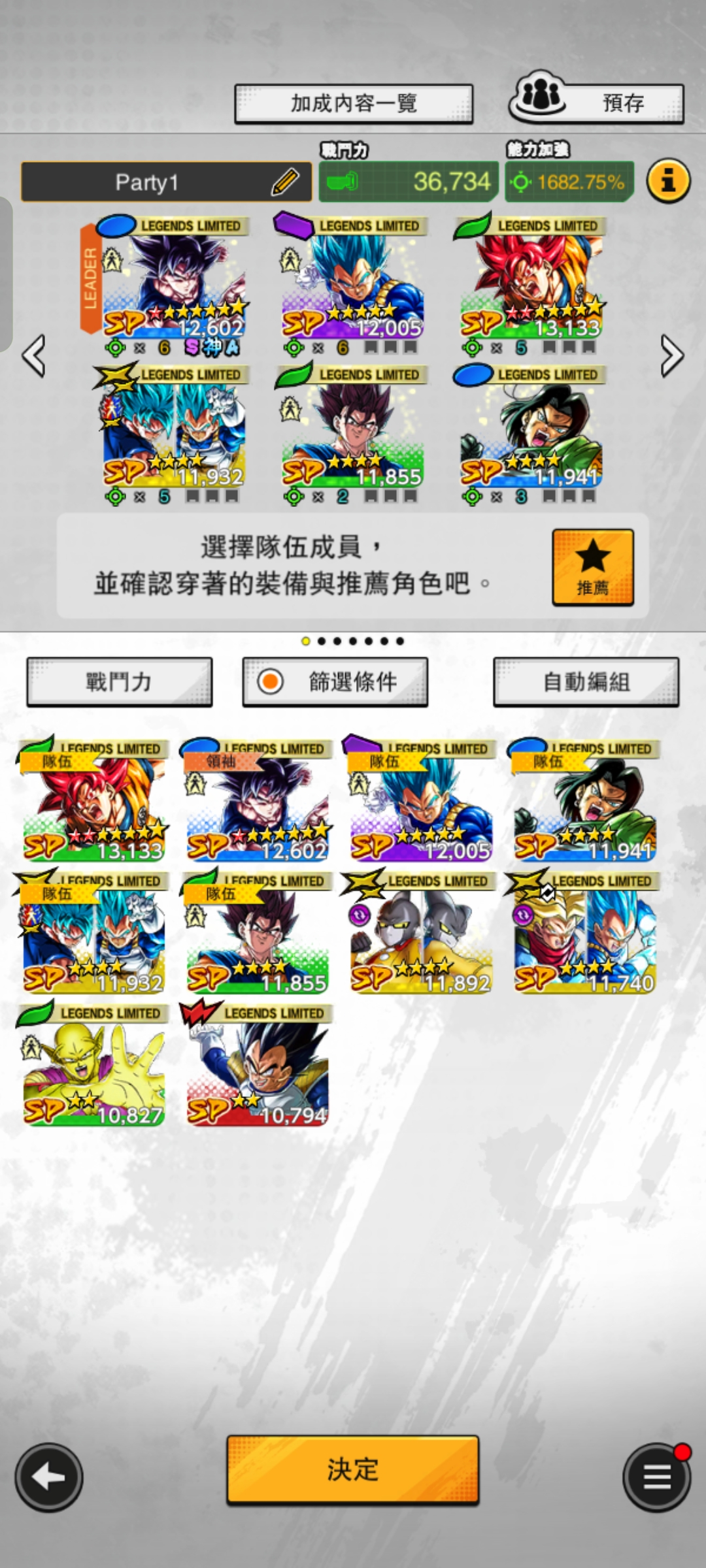The image size is (706, 1568).
Task: Open 篩選條件 filter settings
Action: click(335, 682)
